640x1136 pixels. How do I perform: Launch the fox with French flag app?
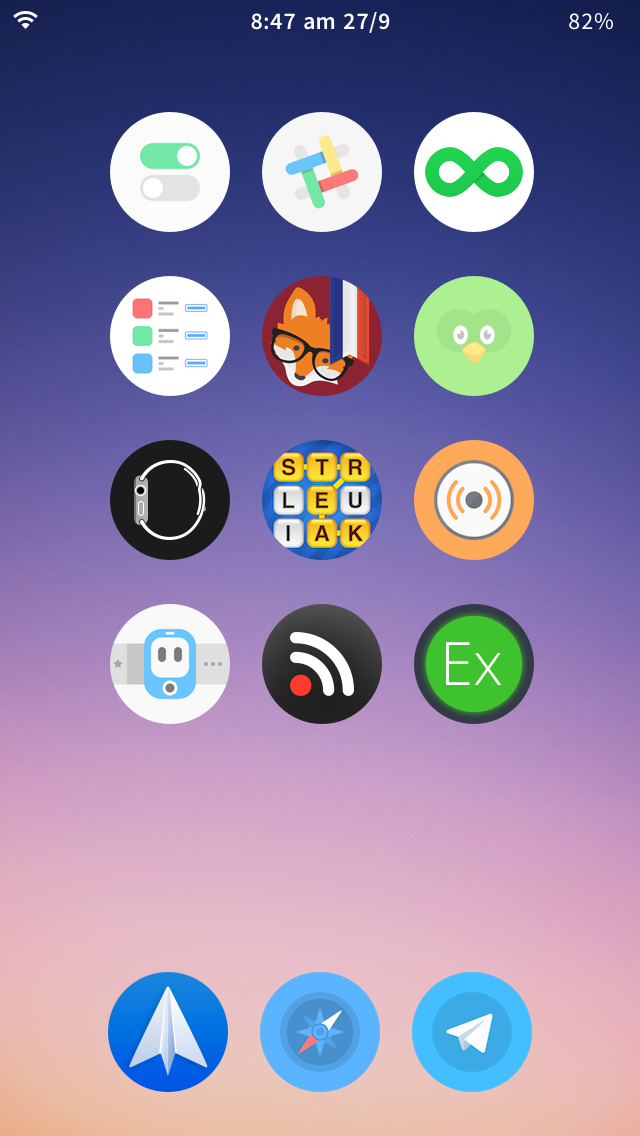(x=322, y=336)
